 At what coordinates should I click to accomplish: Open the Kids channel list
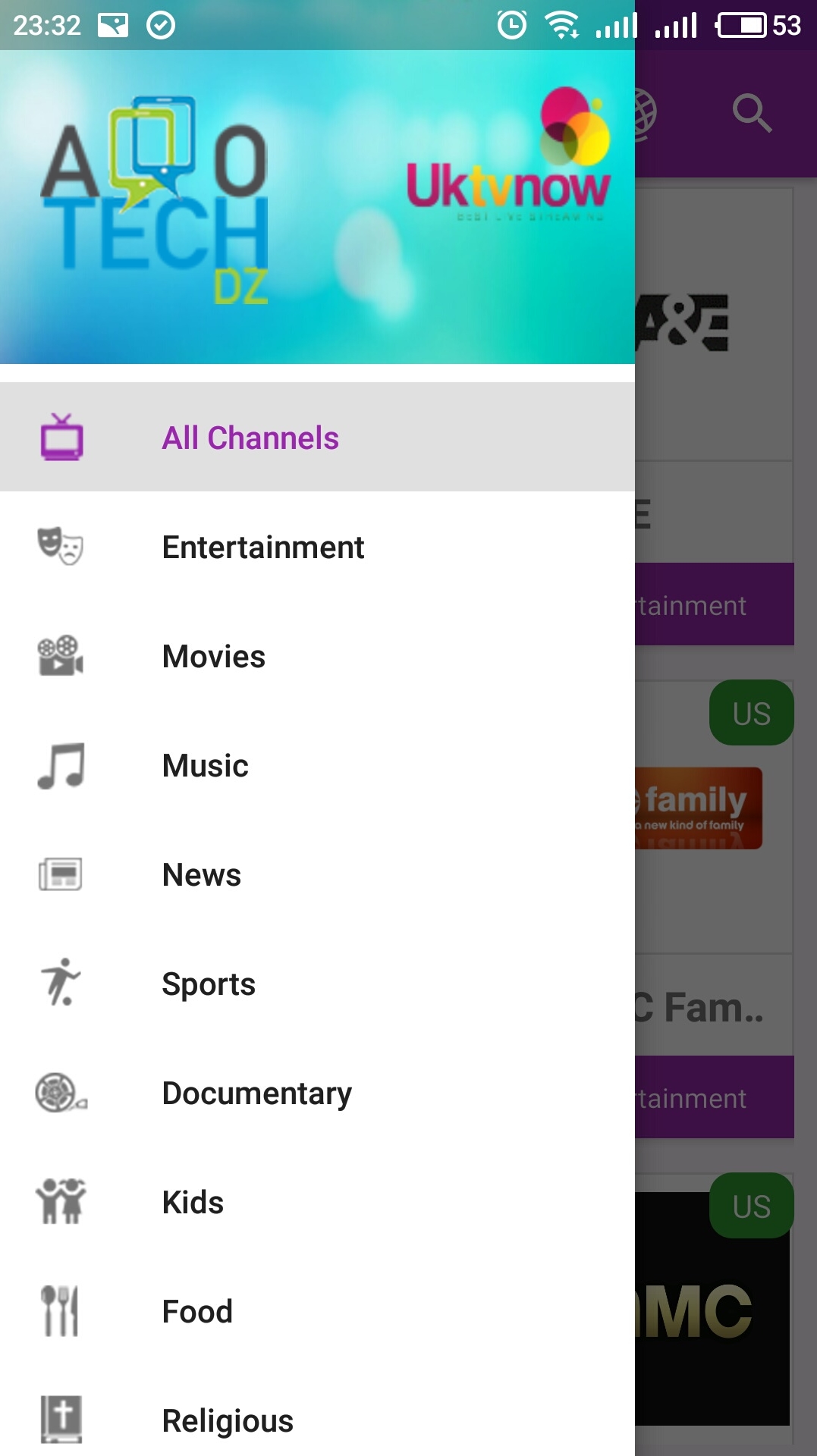coord(191,1202)
